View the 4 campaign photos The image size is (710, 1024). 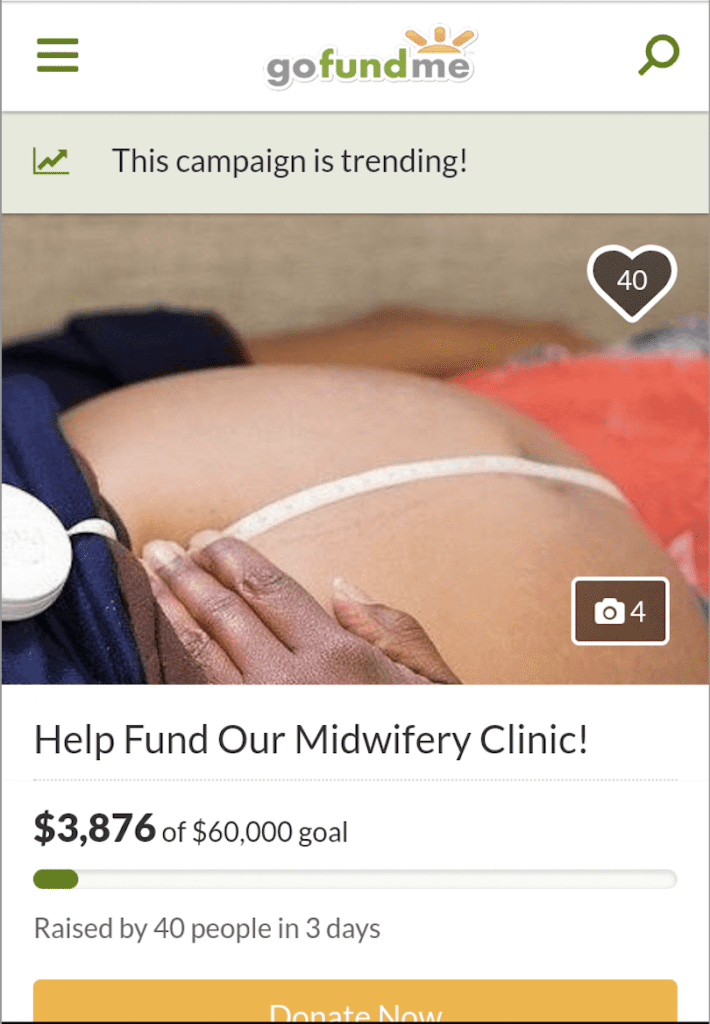point(620,611)
